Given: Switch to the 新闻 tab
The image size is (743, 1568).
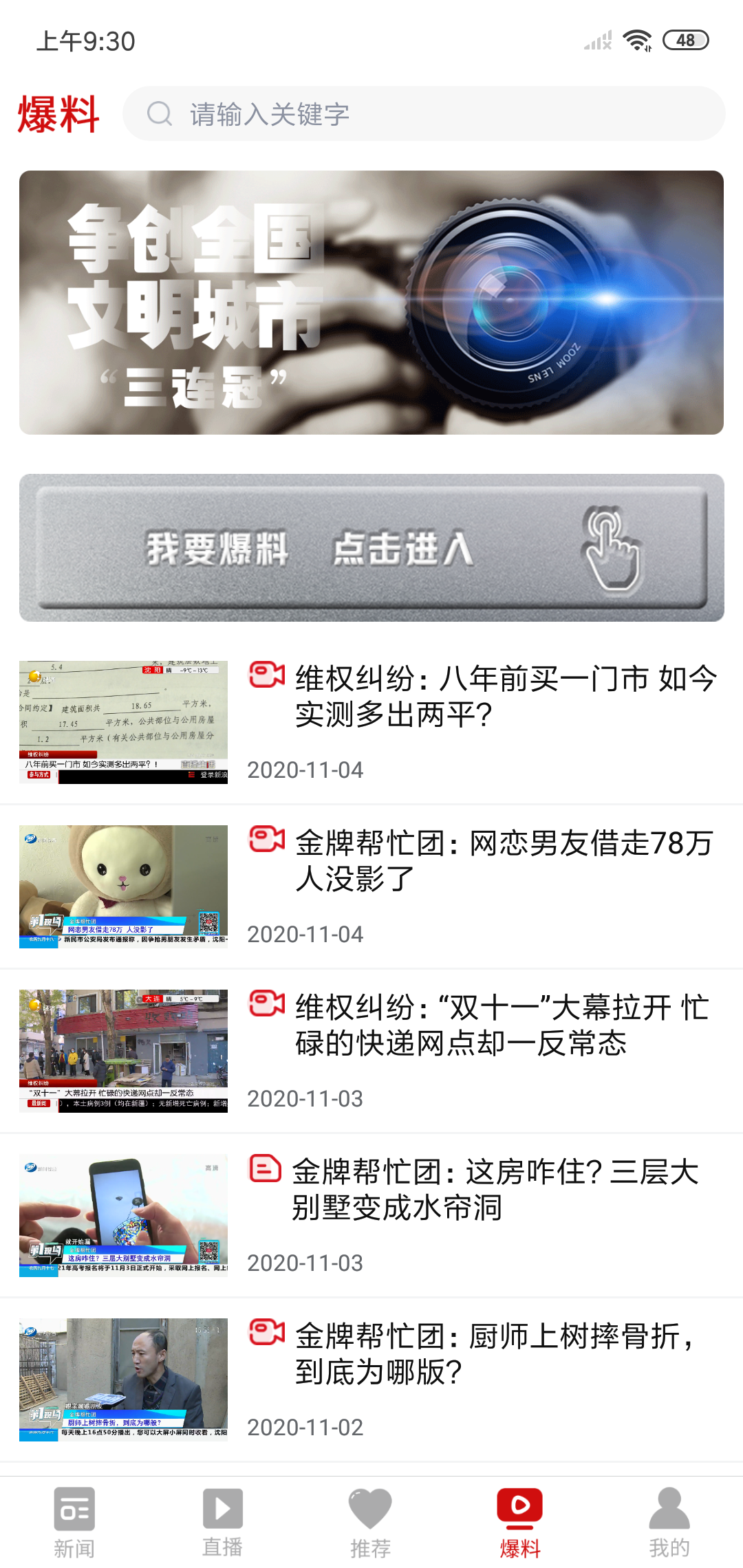Looking at the screenshot, I should [74, 1521].
